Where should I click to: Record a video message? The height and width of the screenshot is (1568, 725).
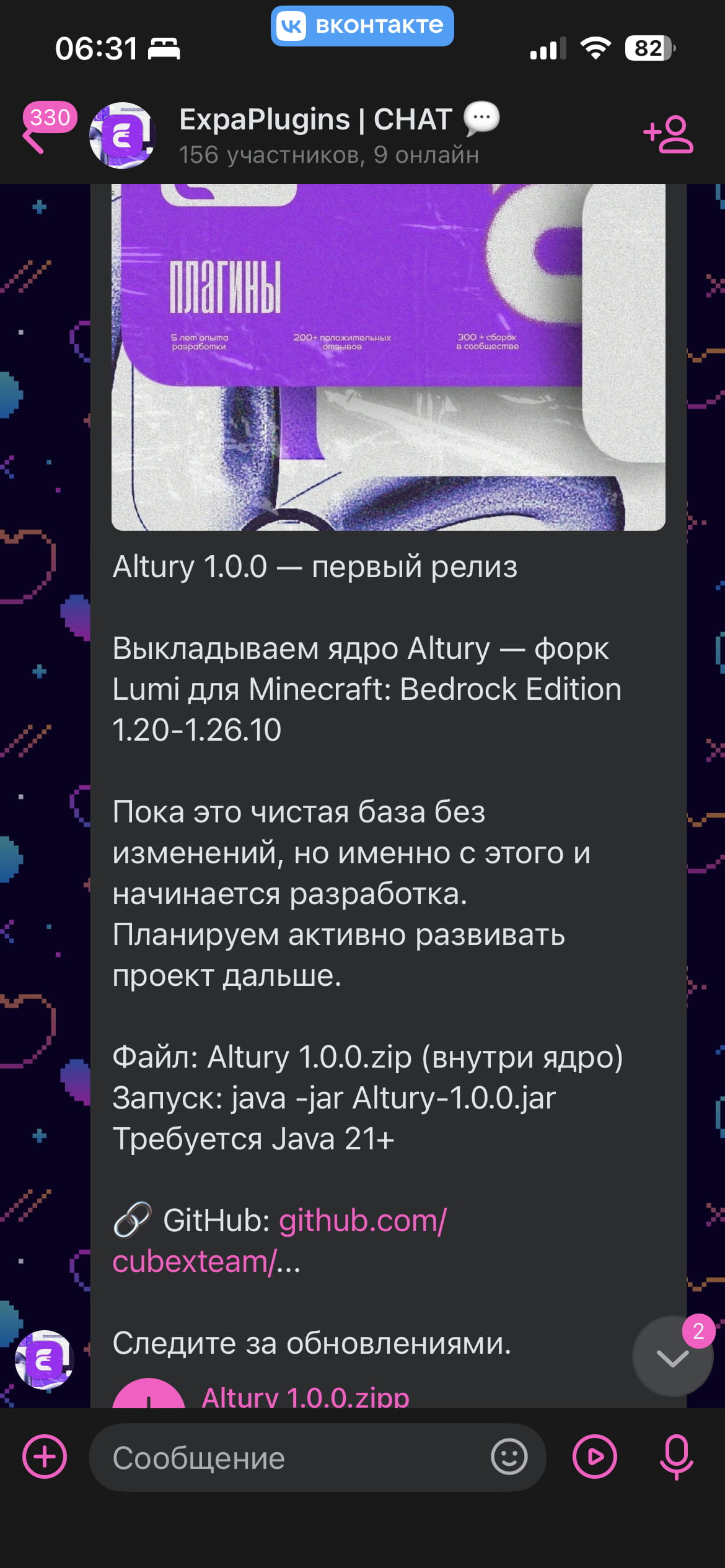click(594, 1457)
